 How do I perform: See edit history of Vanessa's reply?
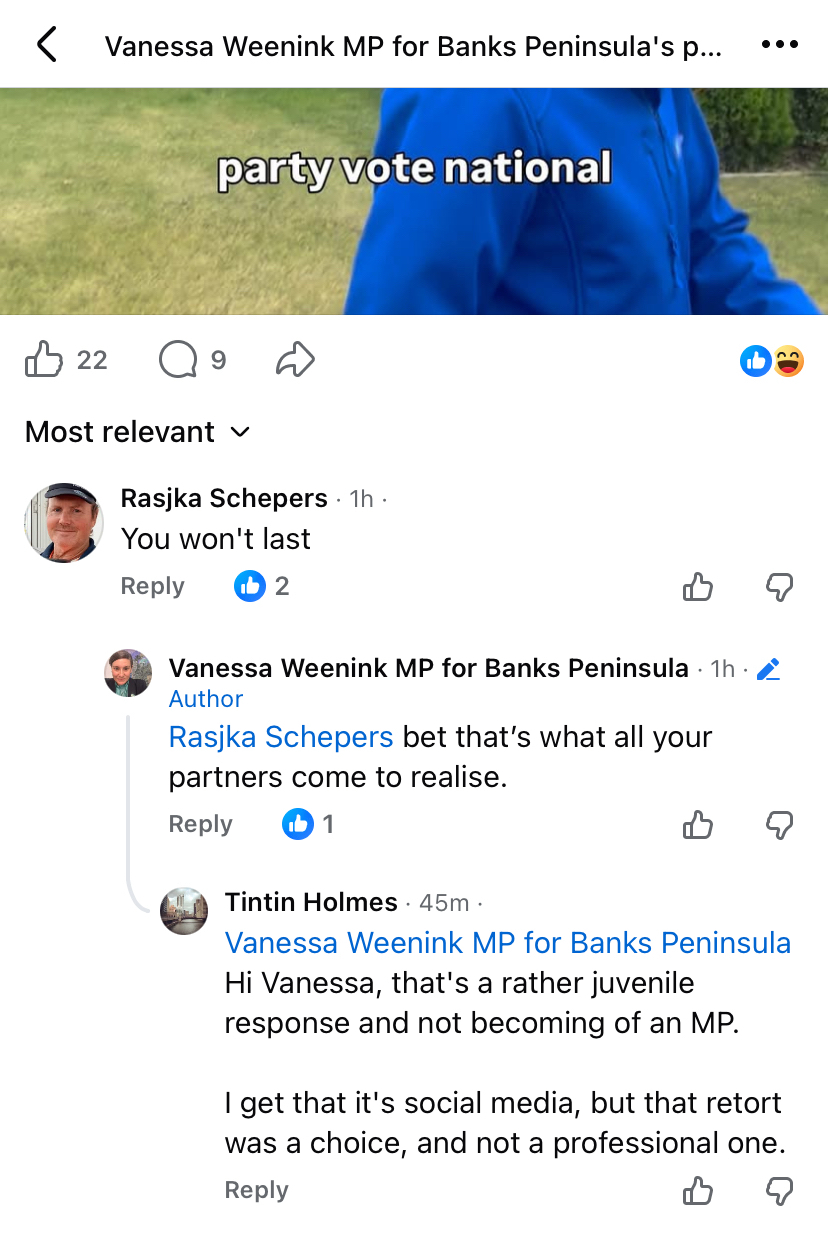(768, 669)
